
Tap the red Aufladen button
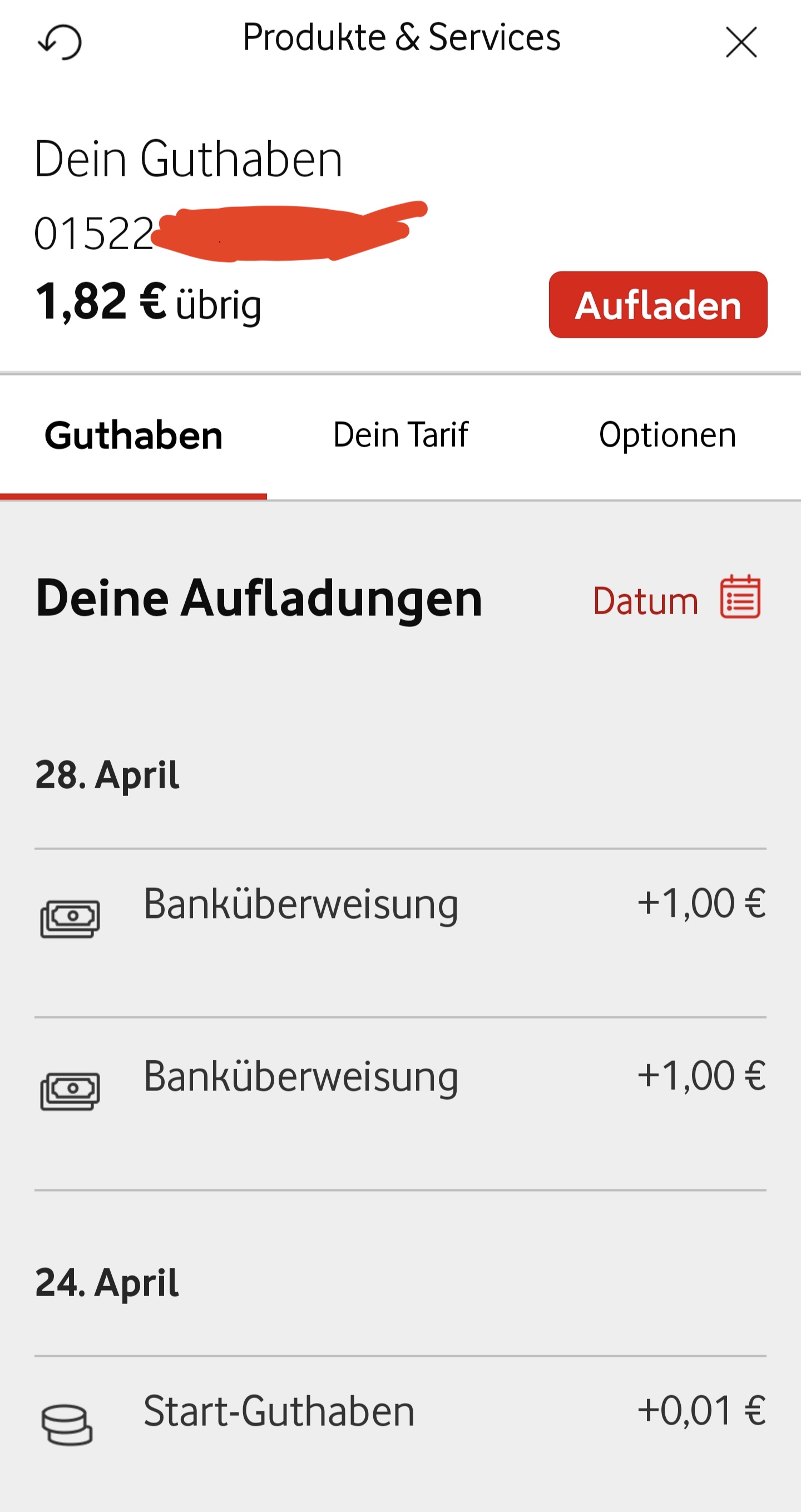click(x=658, y=305)
